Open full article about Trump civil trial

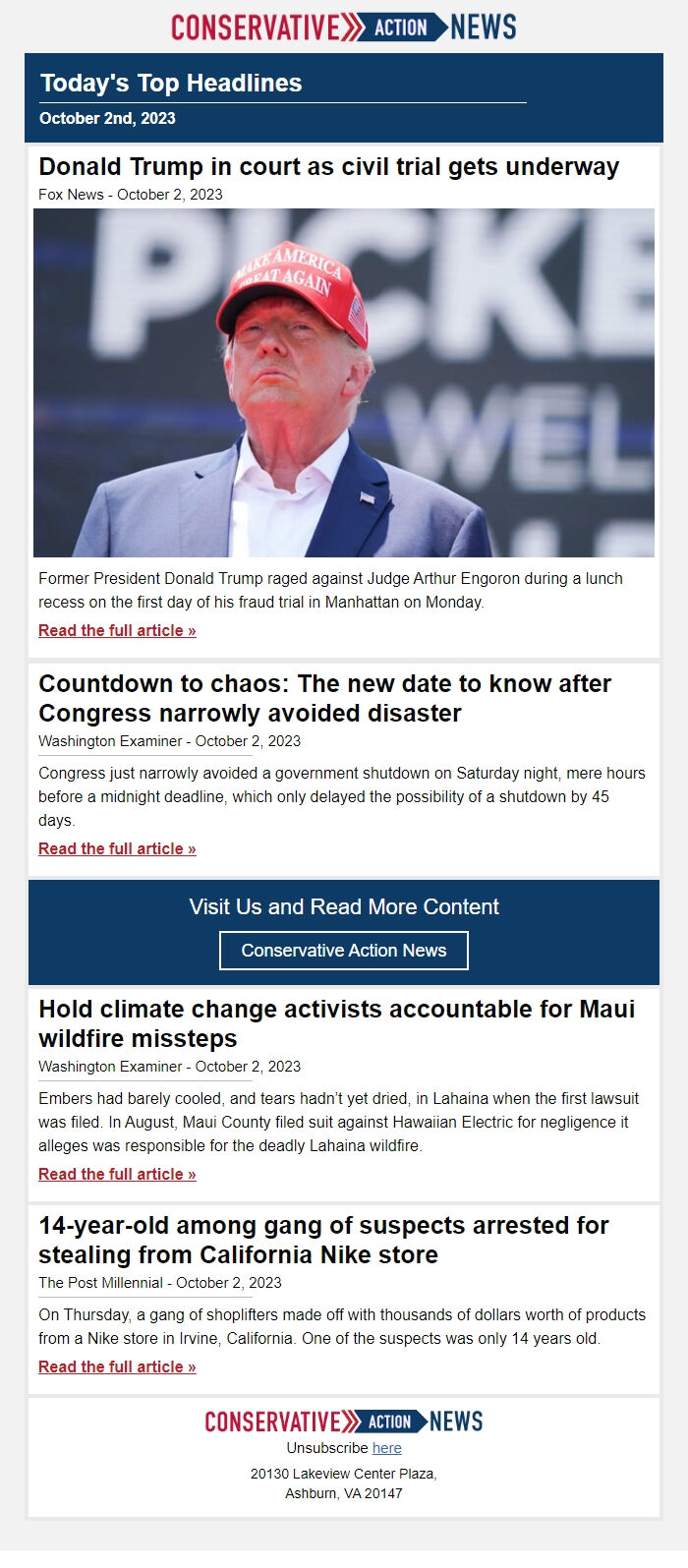pyautogui.click(x=117, y=630)
